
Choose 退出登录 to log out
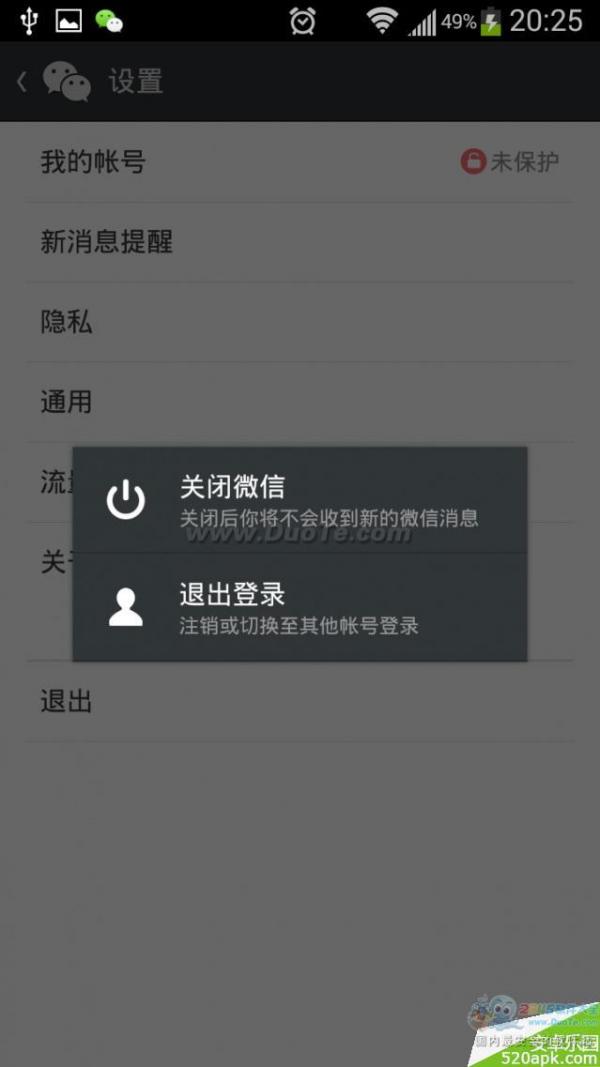[300, 607]
